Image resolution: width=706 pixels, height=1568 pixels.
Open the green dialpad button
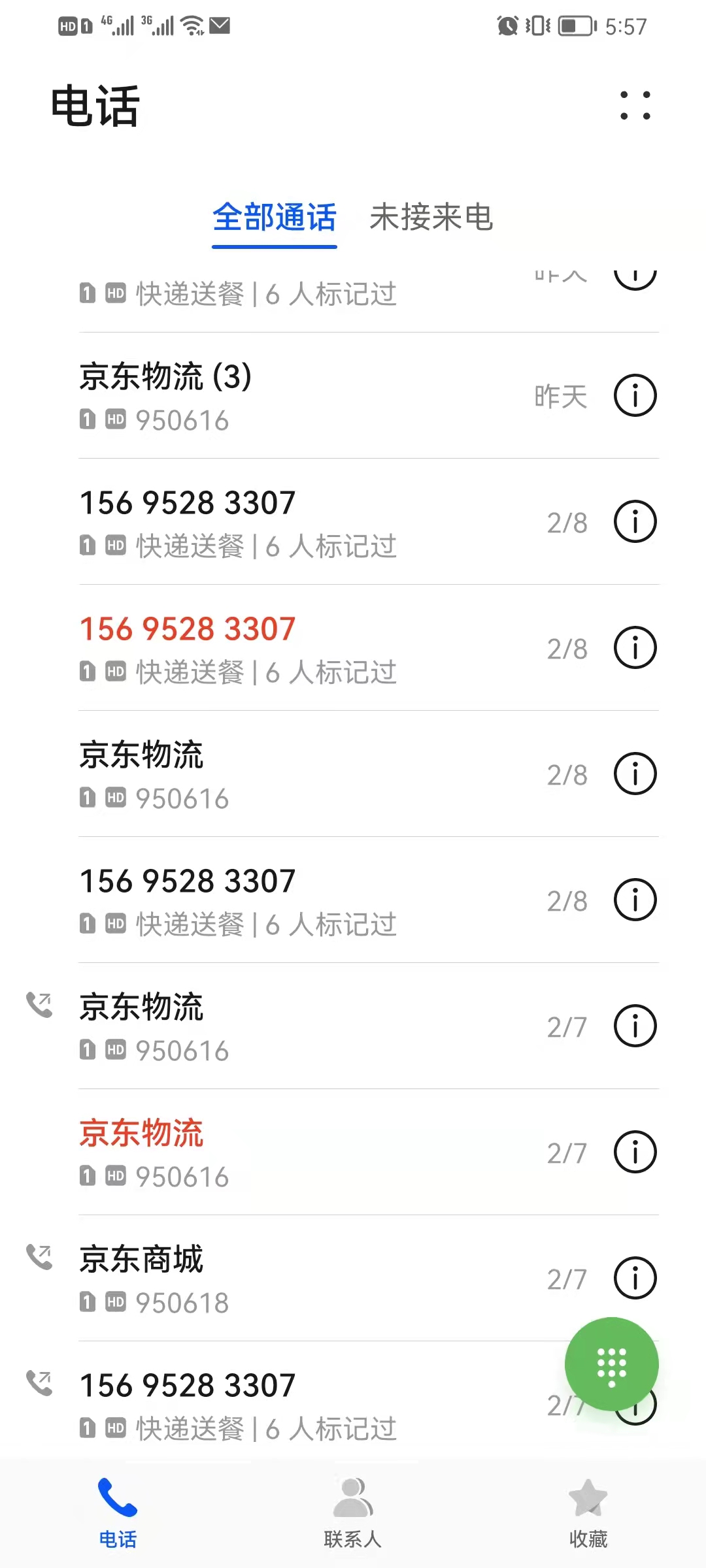[612, 1365]
